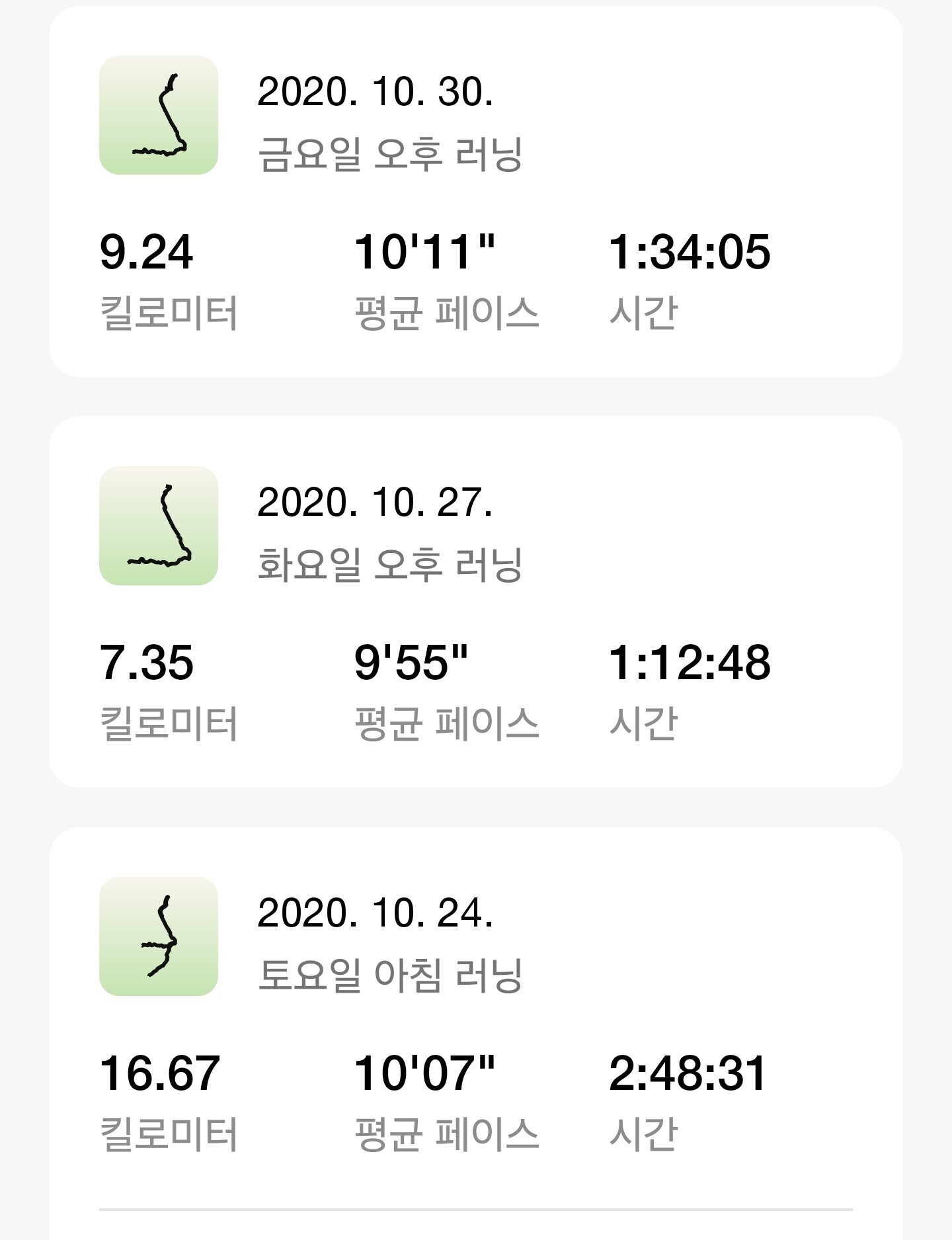The image size is (952, 1240).
Task: Open the 2020. 10. 24. Saturday morning run
Action: pyautogui.click(x=476, y=1012)
